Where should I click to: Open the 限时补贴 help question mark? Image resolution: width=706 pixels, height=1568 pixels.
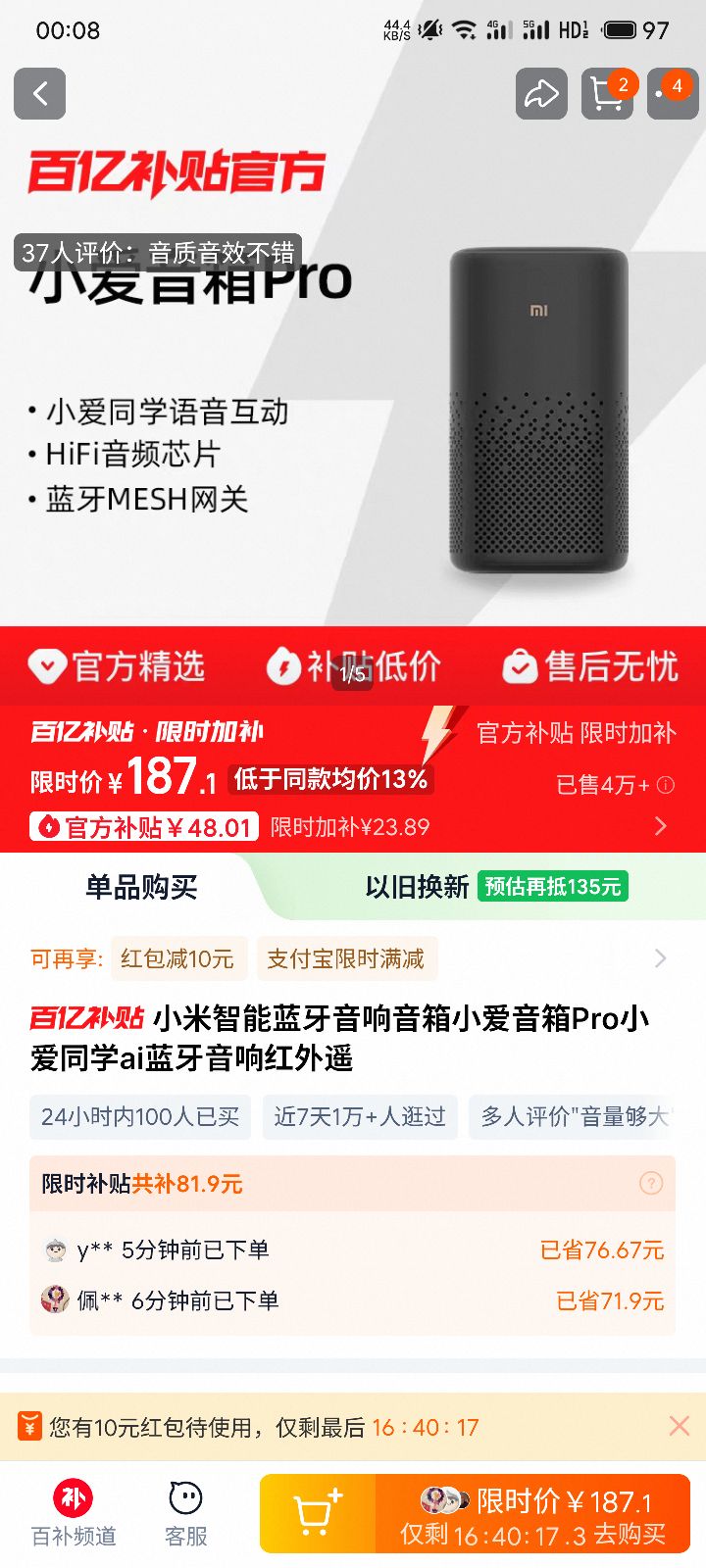(x=650, y=1184)
